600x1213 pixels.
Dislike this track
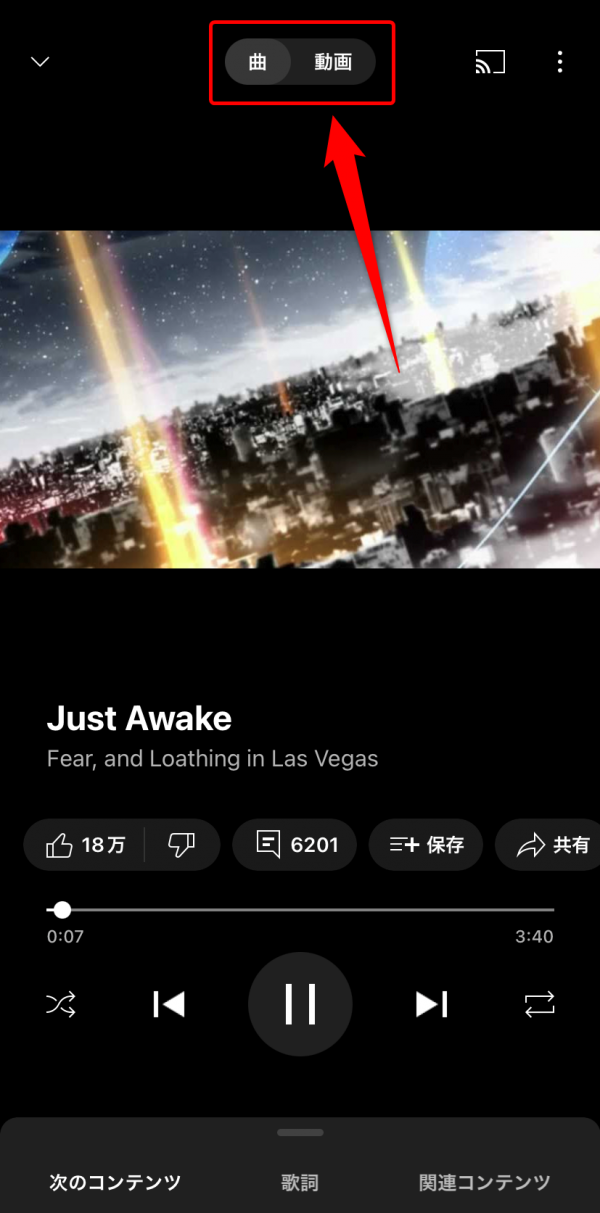tap(182, 845)
